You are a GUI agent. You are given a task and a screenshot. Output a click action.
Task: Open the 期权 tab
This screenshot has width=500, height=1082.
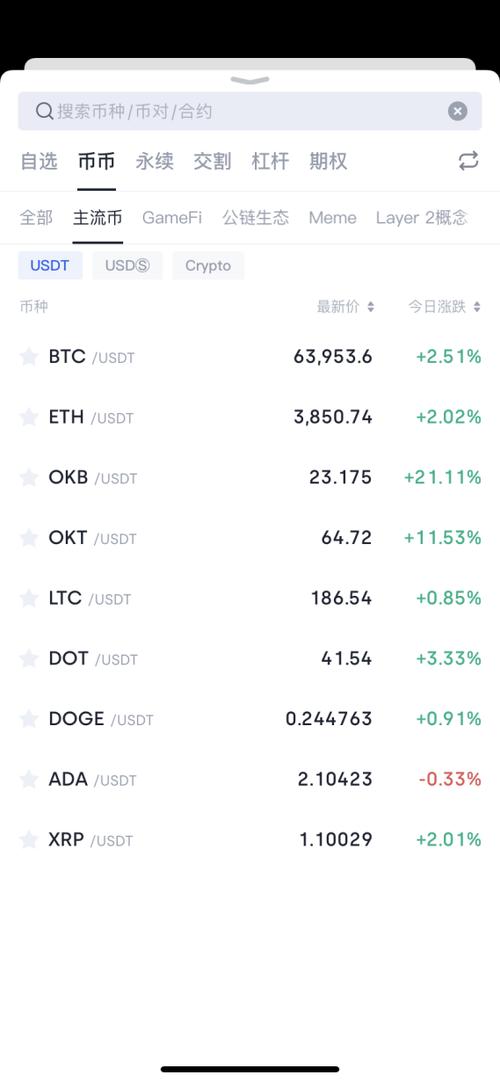click(x=328, y=161)
